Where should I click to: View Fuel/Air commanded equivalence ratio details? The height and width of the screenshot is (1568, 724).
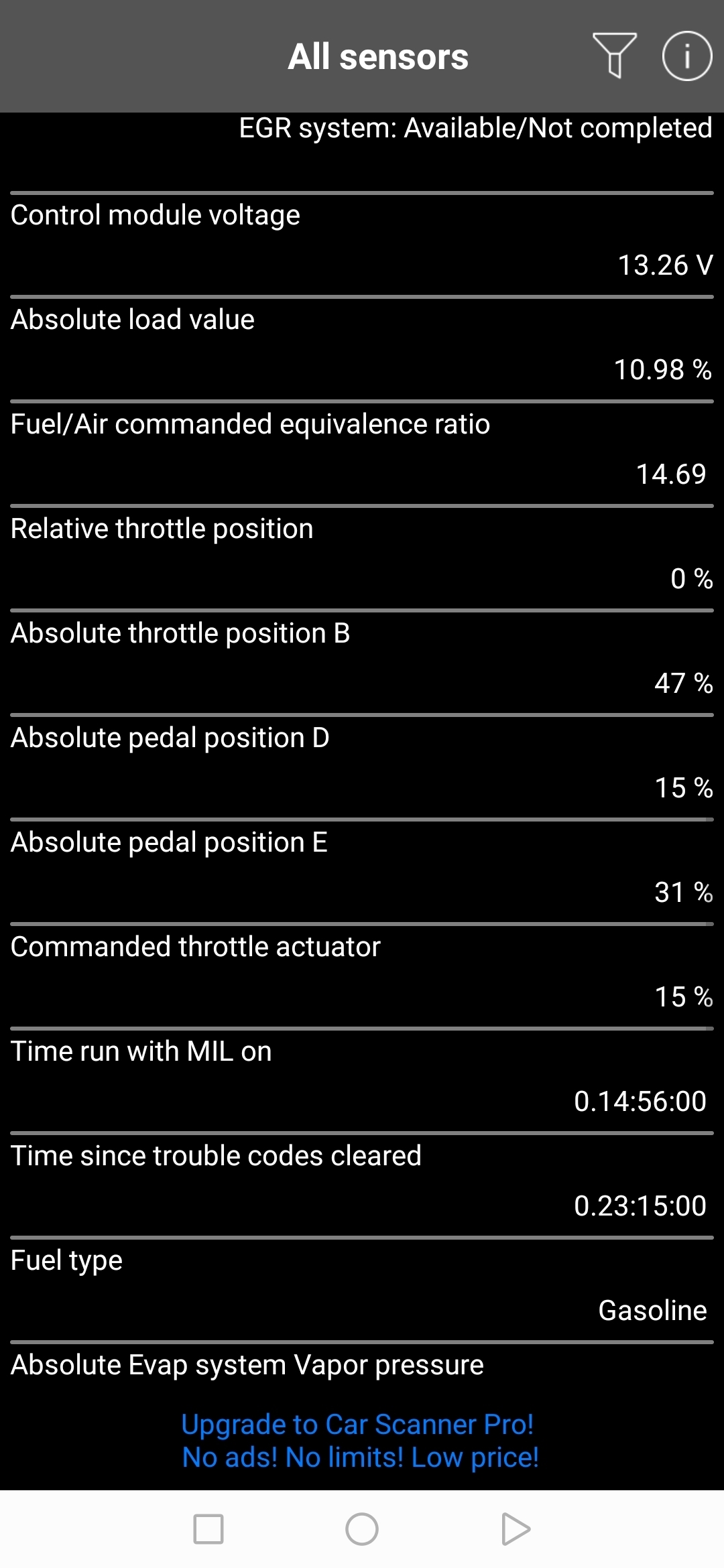[x=362, y=449]
